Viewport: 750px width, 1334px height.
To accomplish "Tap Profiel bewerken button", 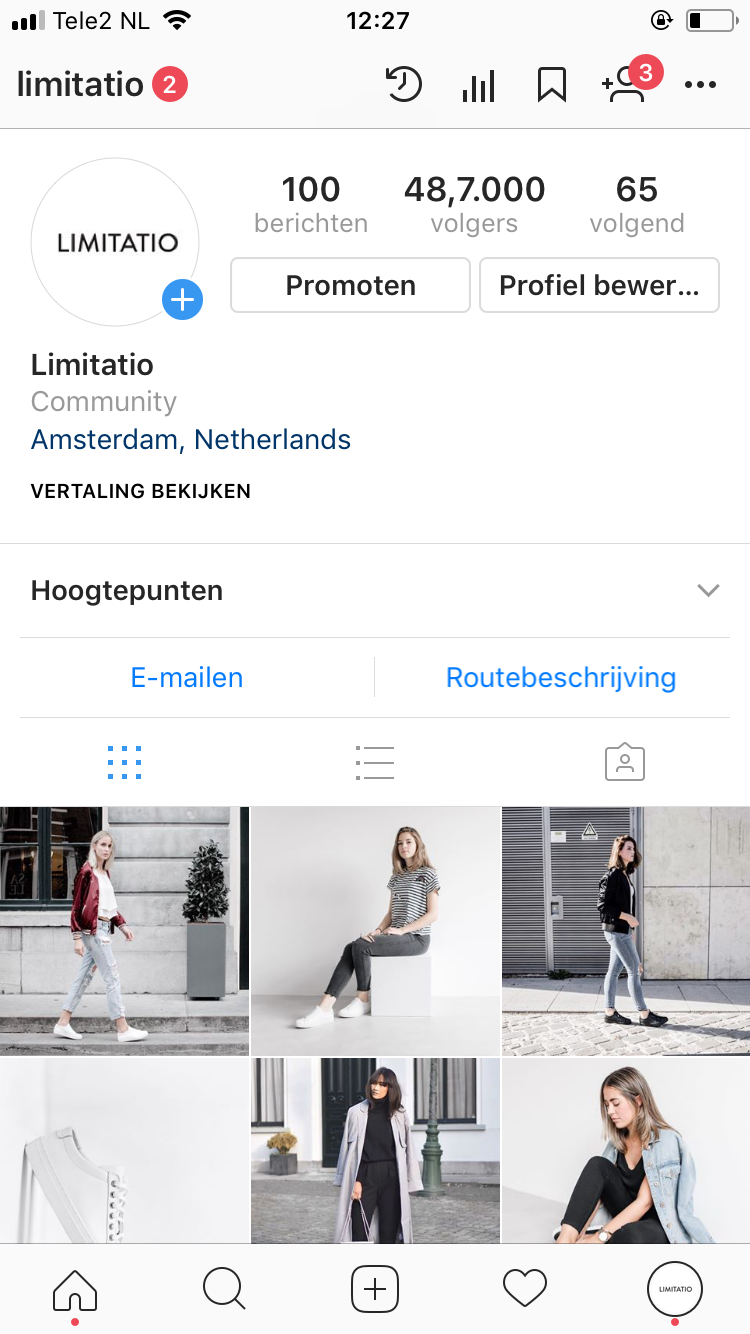I will 599,285.
